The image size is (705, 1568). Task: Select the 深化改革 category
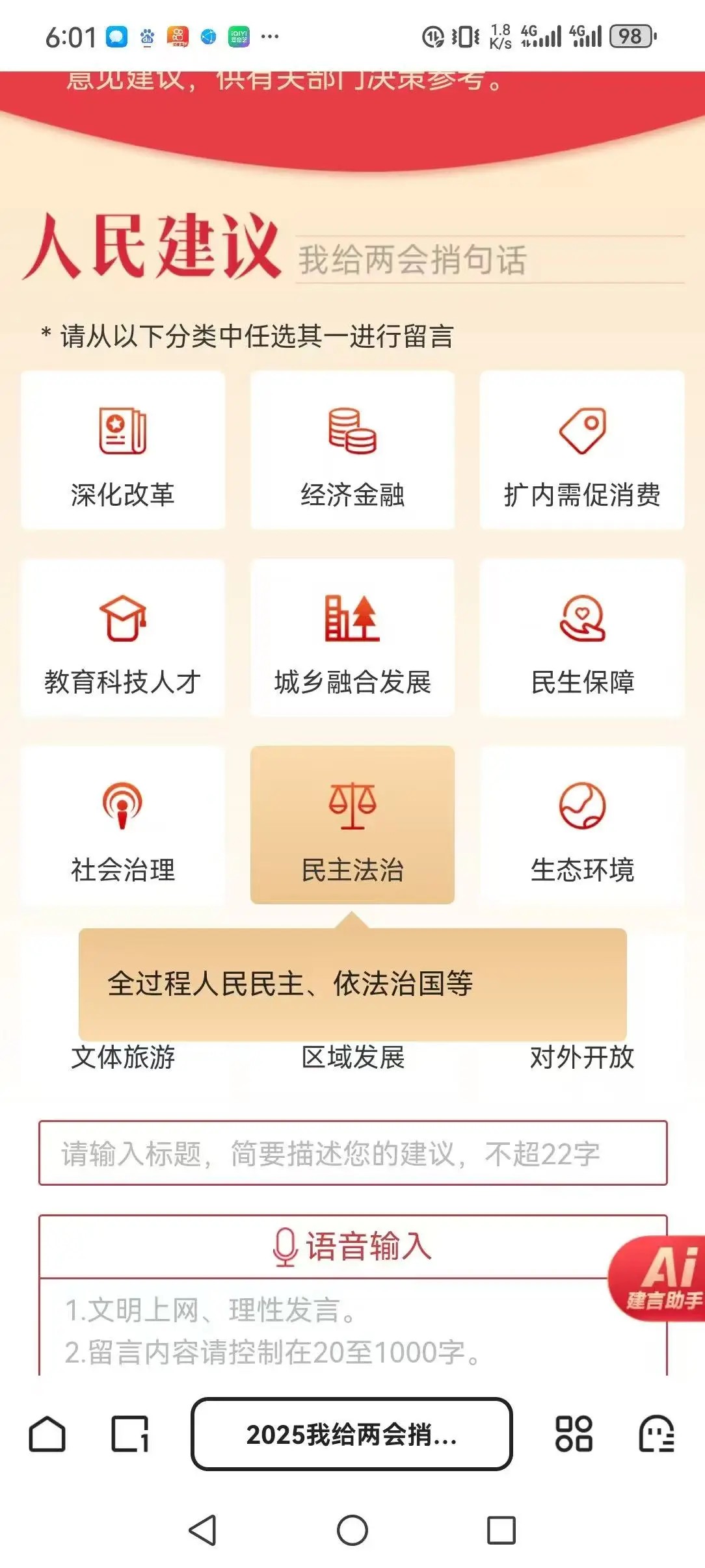coord(123,450)
